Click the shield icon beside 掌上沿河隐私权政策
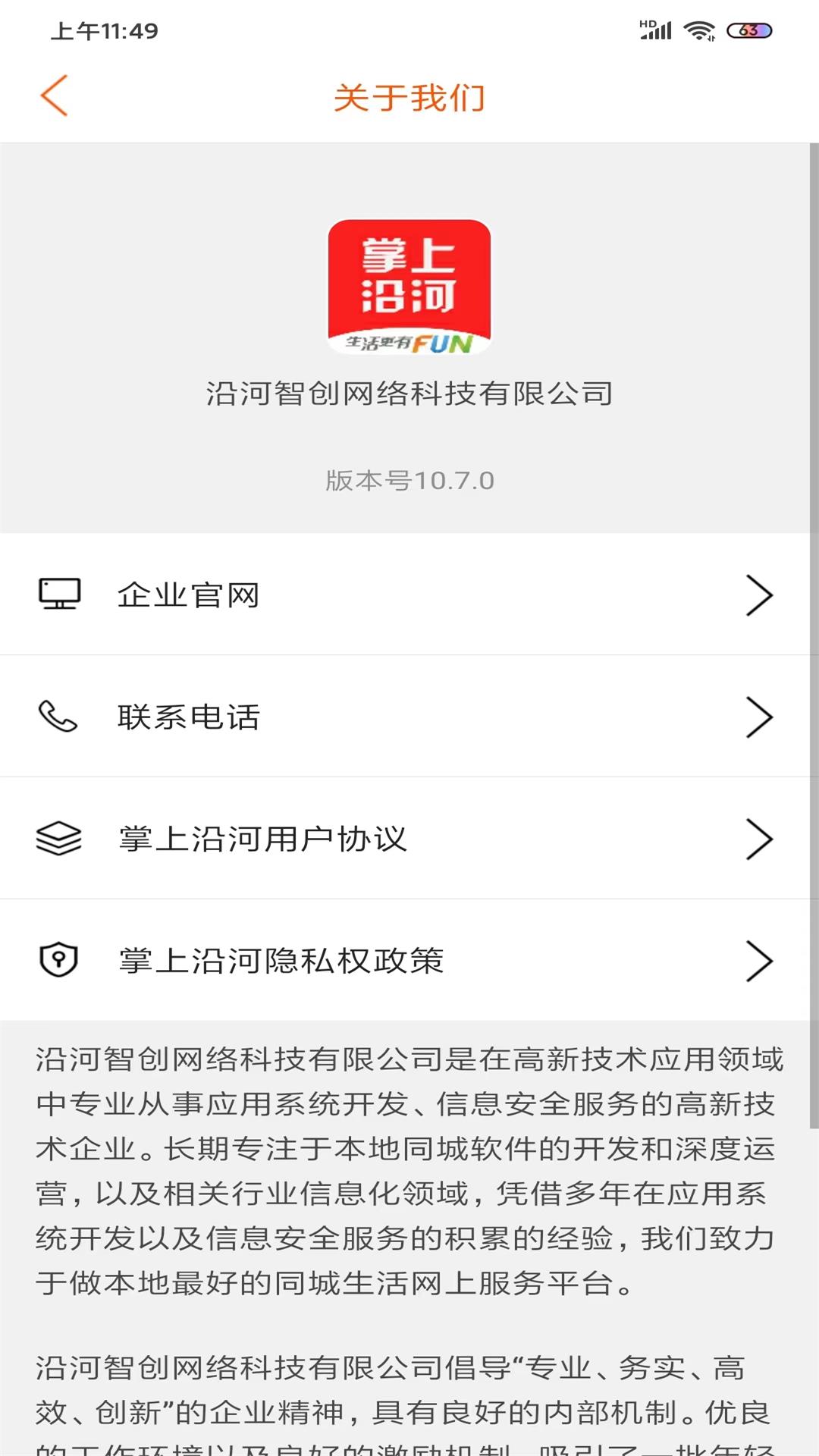819x1456 pixels. click(x=59, y=961)
